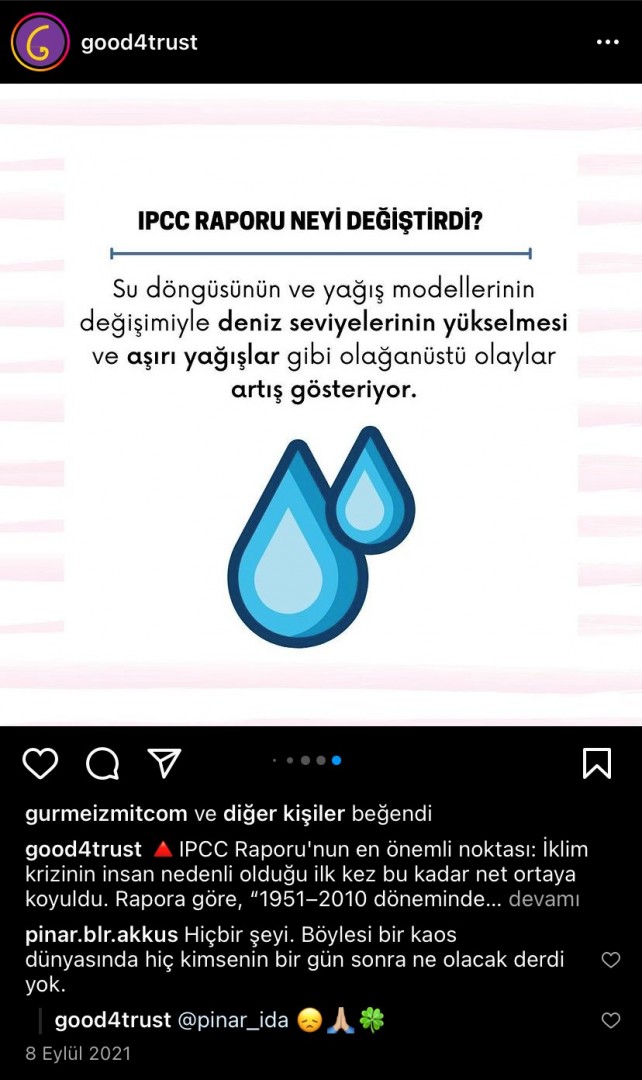Like good4trust's reply comment
642x1080 pixels.
(611, 1020)
